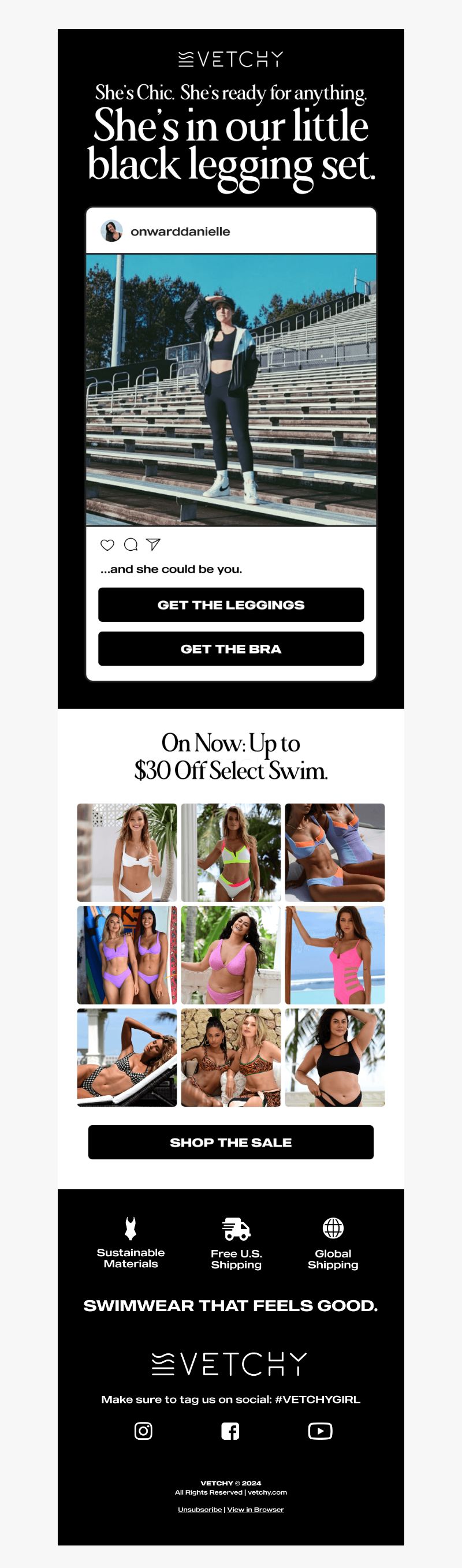Tap the Unsubscribe link
This screenshot has width=462, height=1568.
point(200,1509)
